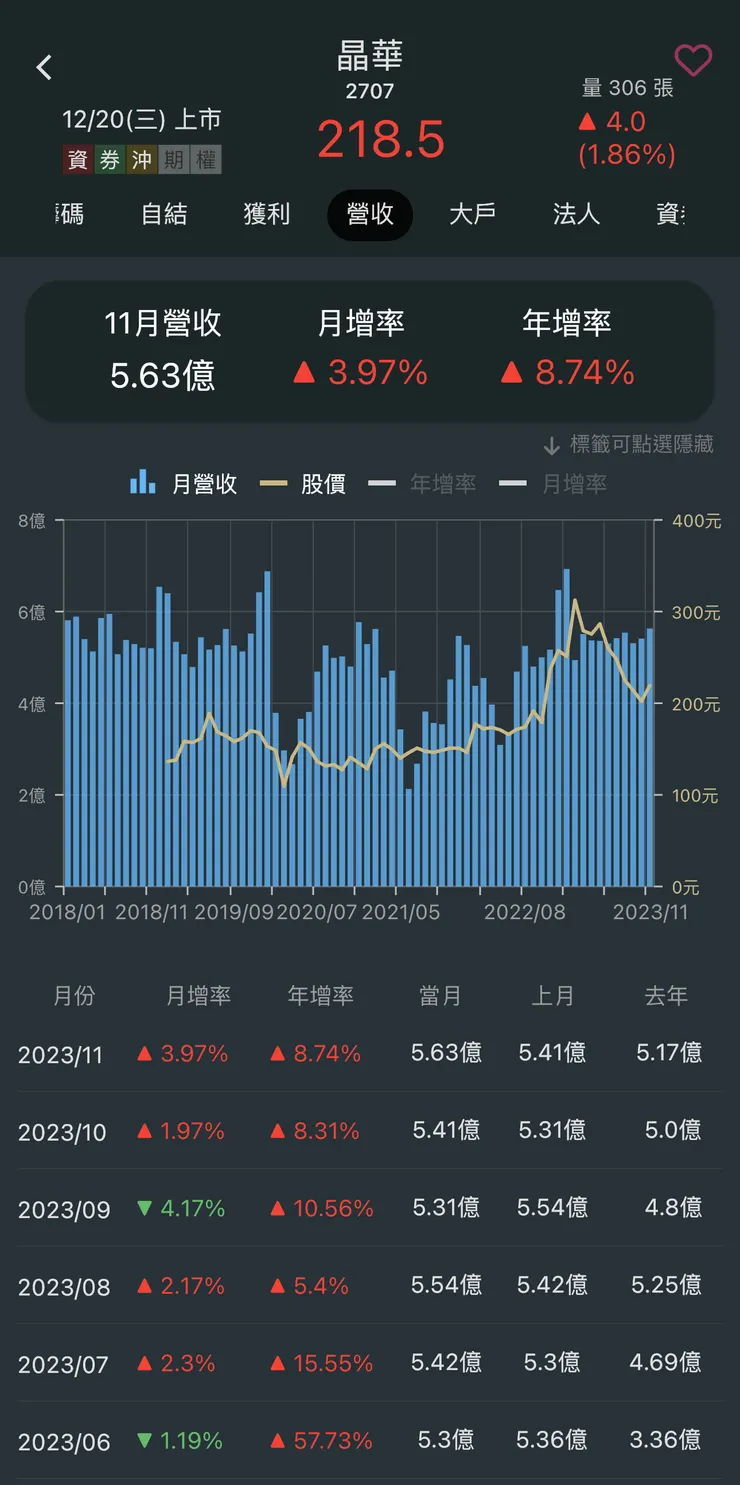Tap the 11月營收 summary card
The width and height of the screenshot is (740, 1485).
coord(163,348)
